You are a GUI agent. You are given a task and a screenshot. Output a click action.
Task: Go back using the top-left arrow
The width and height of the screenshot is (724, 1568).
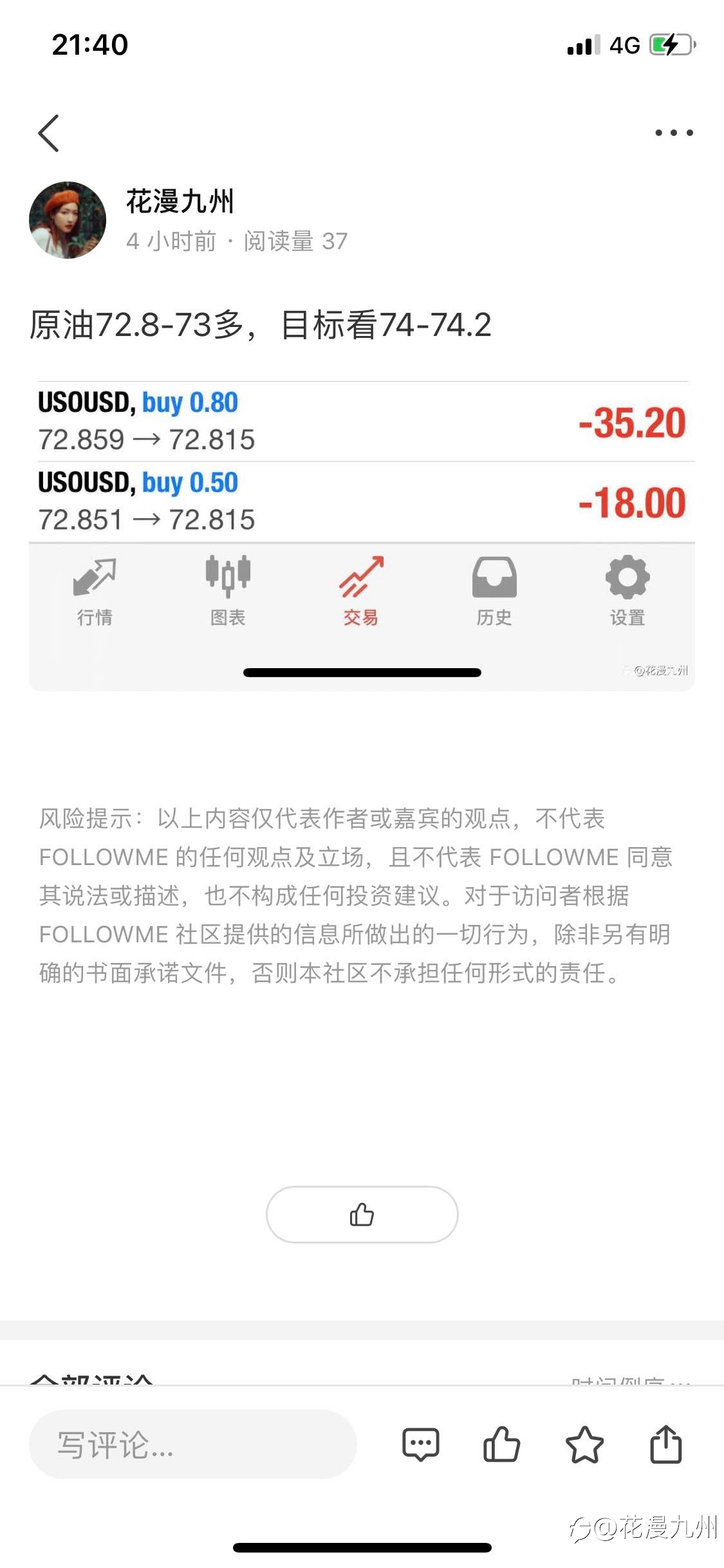coord(49,133)
